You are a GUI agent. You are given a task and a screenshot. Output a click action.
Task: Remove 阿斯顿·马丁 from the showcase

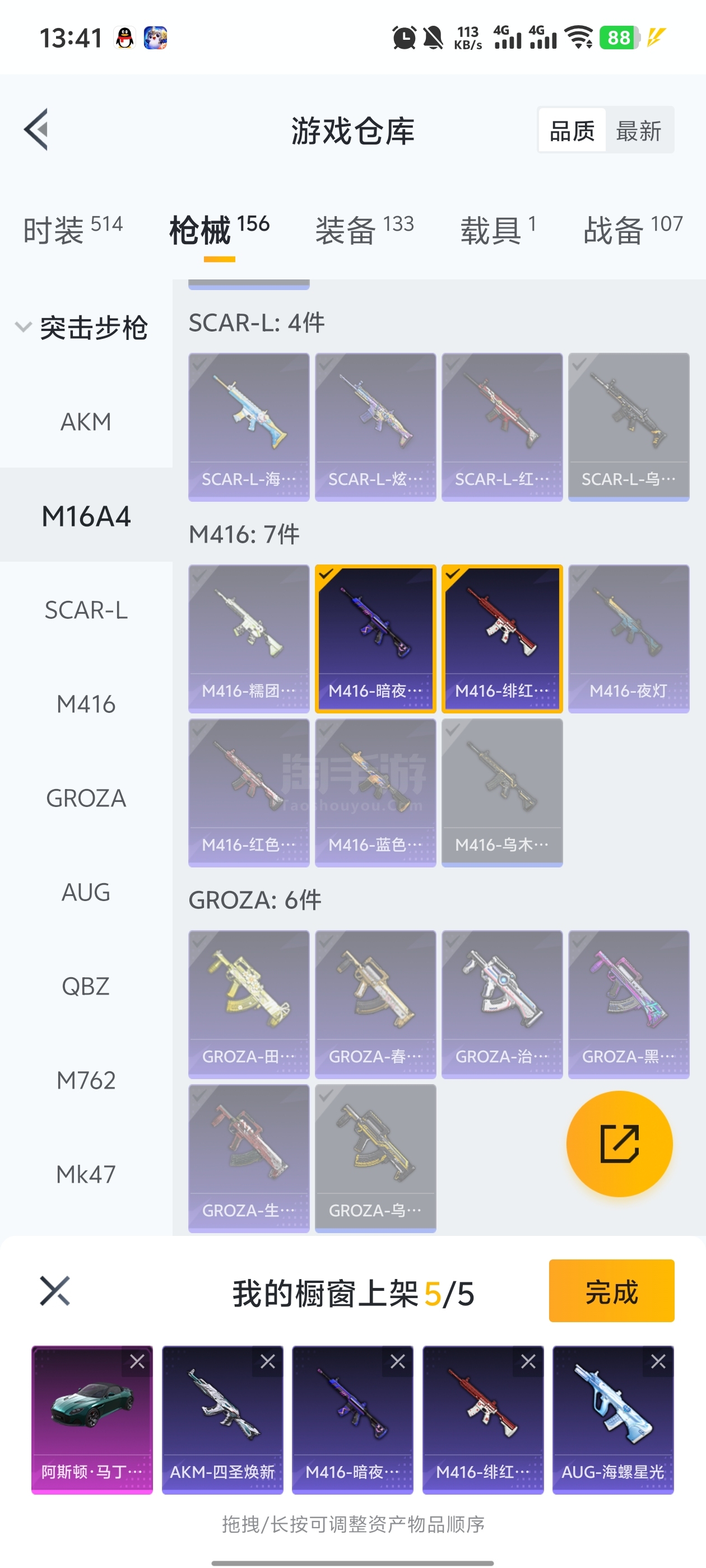[x=137, y=1362]
